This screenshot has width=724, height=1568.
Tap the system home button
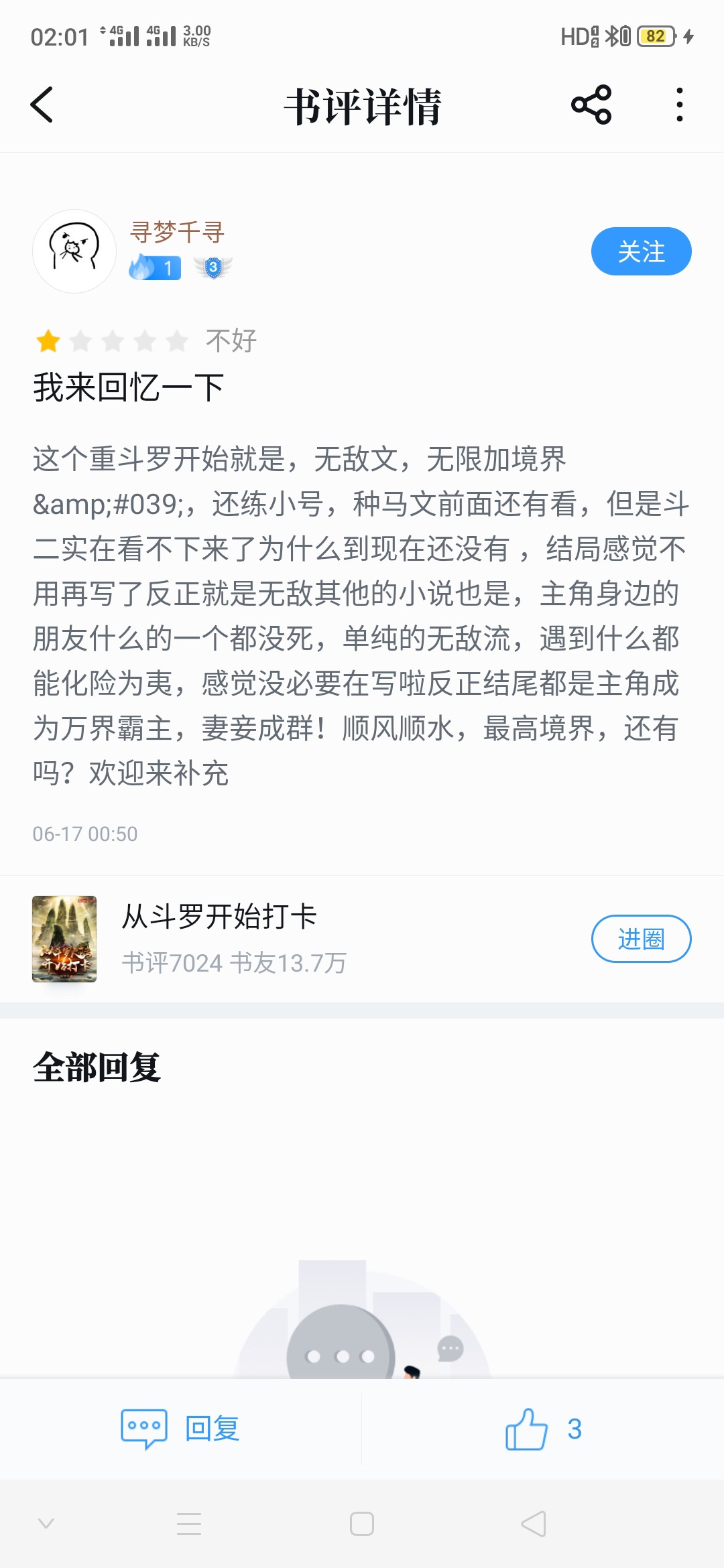pyautogui.click(x=362, y=1524)
